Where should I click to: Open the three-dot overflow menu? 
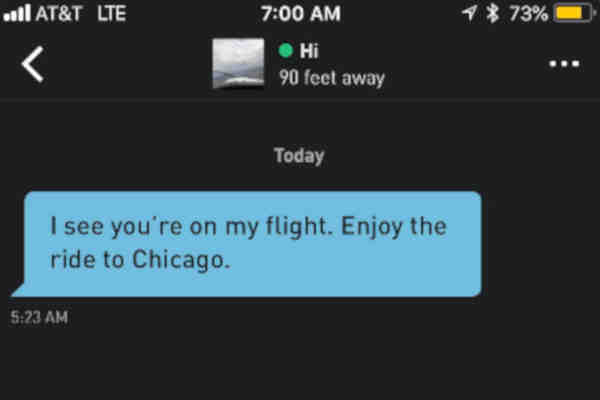point(564,64)
